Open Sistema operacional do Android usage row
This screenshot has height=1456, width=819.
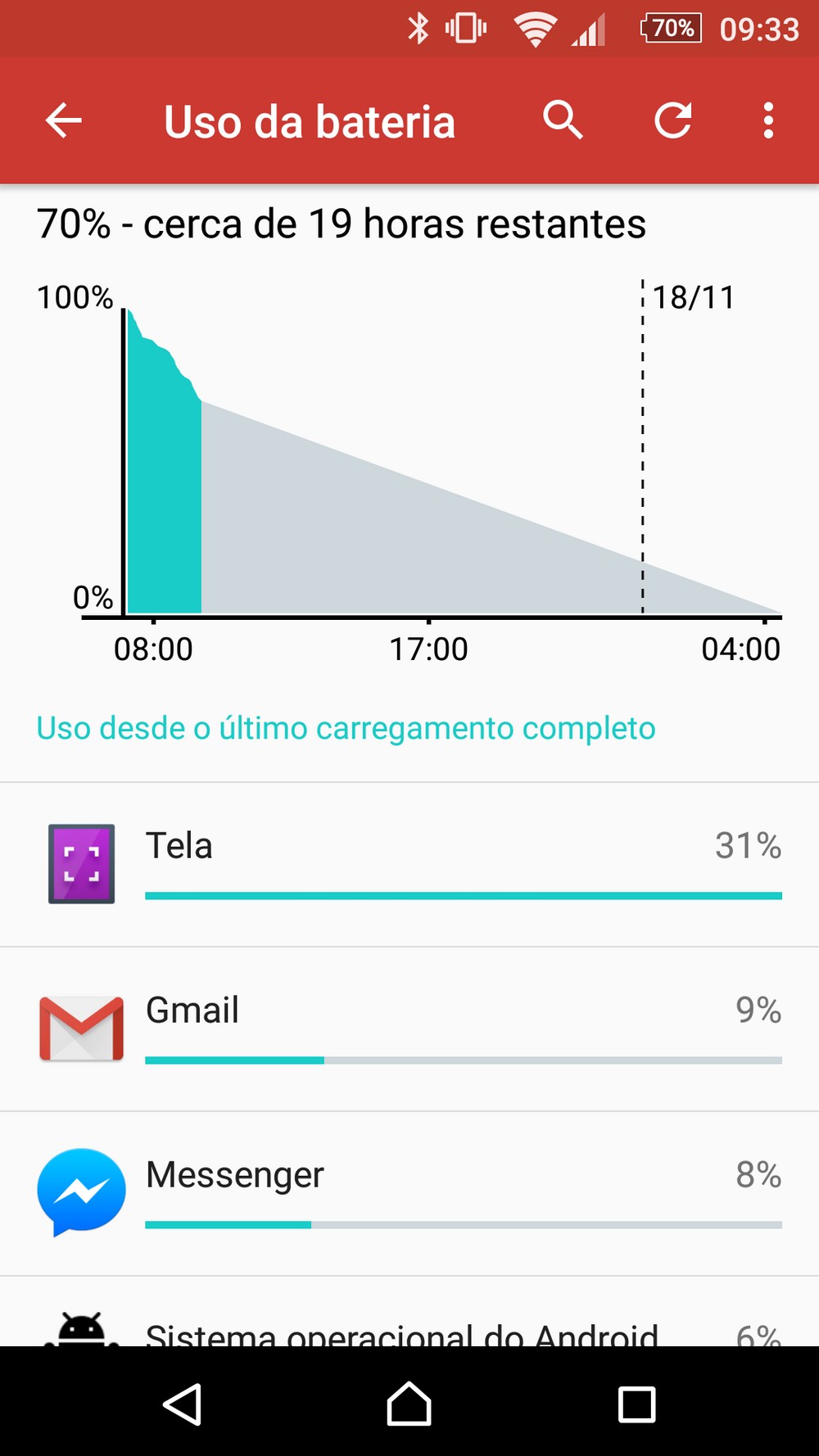point(409,1311)
